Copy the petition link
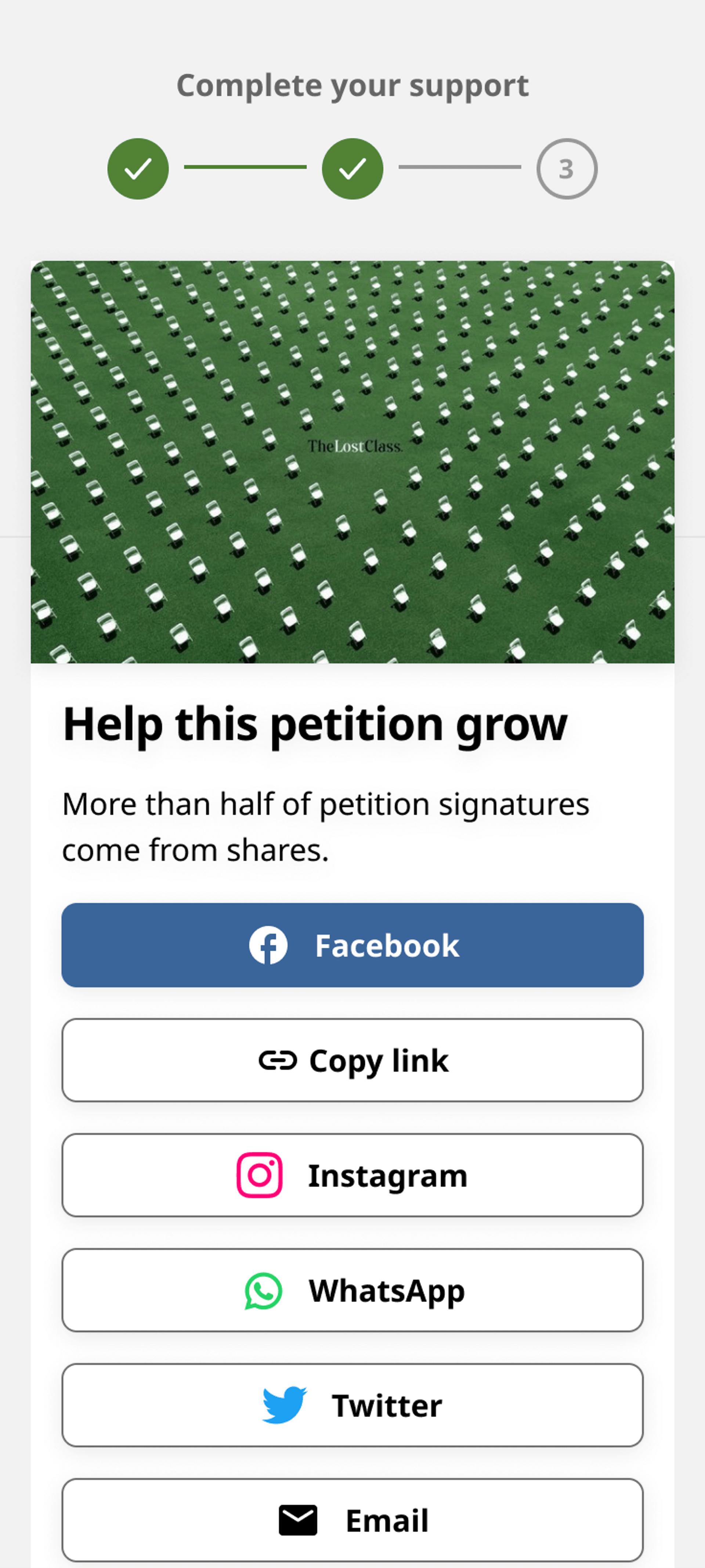Viewport: 705px width, 1568px height. 352,1060
